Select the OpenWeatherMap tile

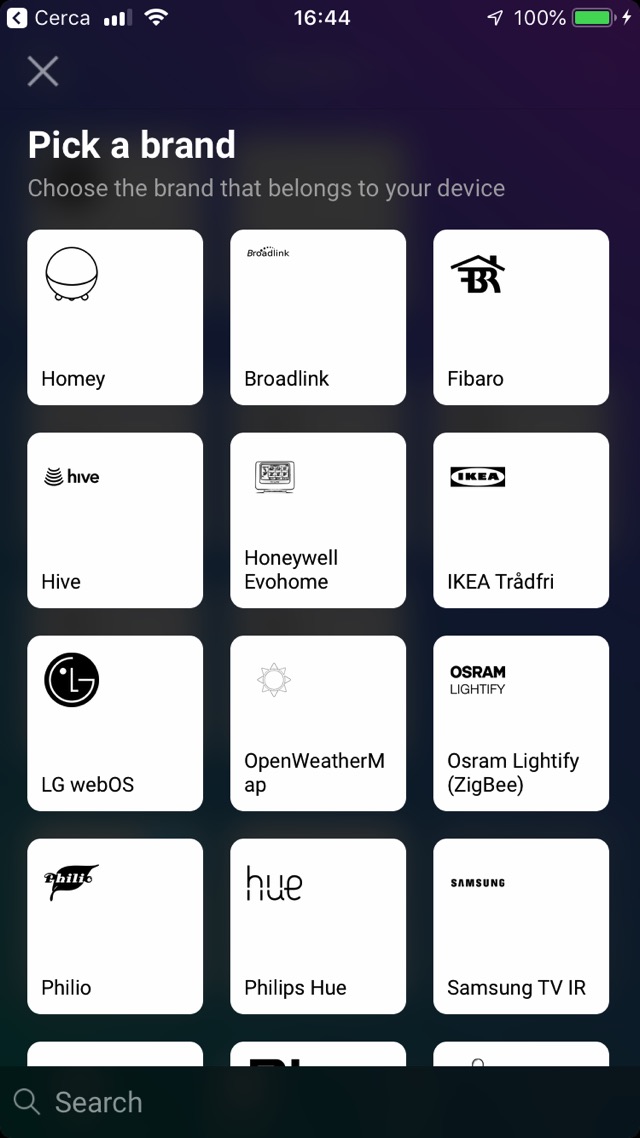coord(318,723)
